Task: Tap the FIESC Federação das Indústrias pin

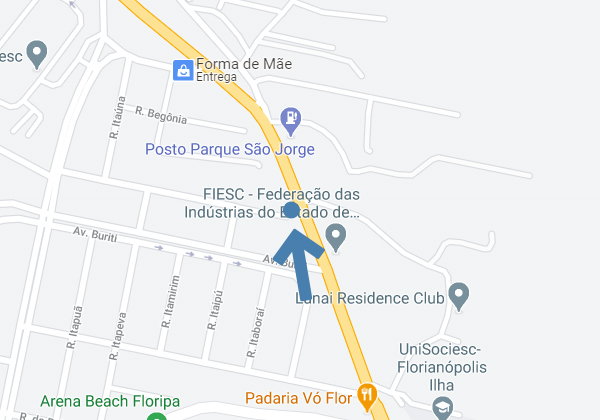Action: (x=336, y=237)
